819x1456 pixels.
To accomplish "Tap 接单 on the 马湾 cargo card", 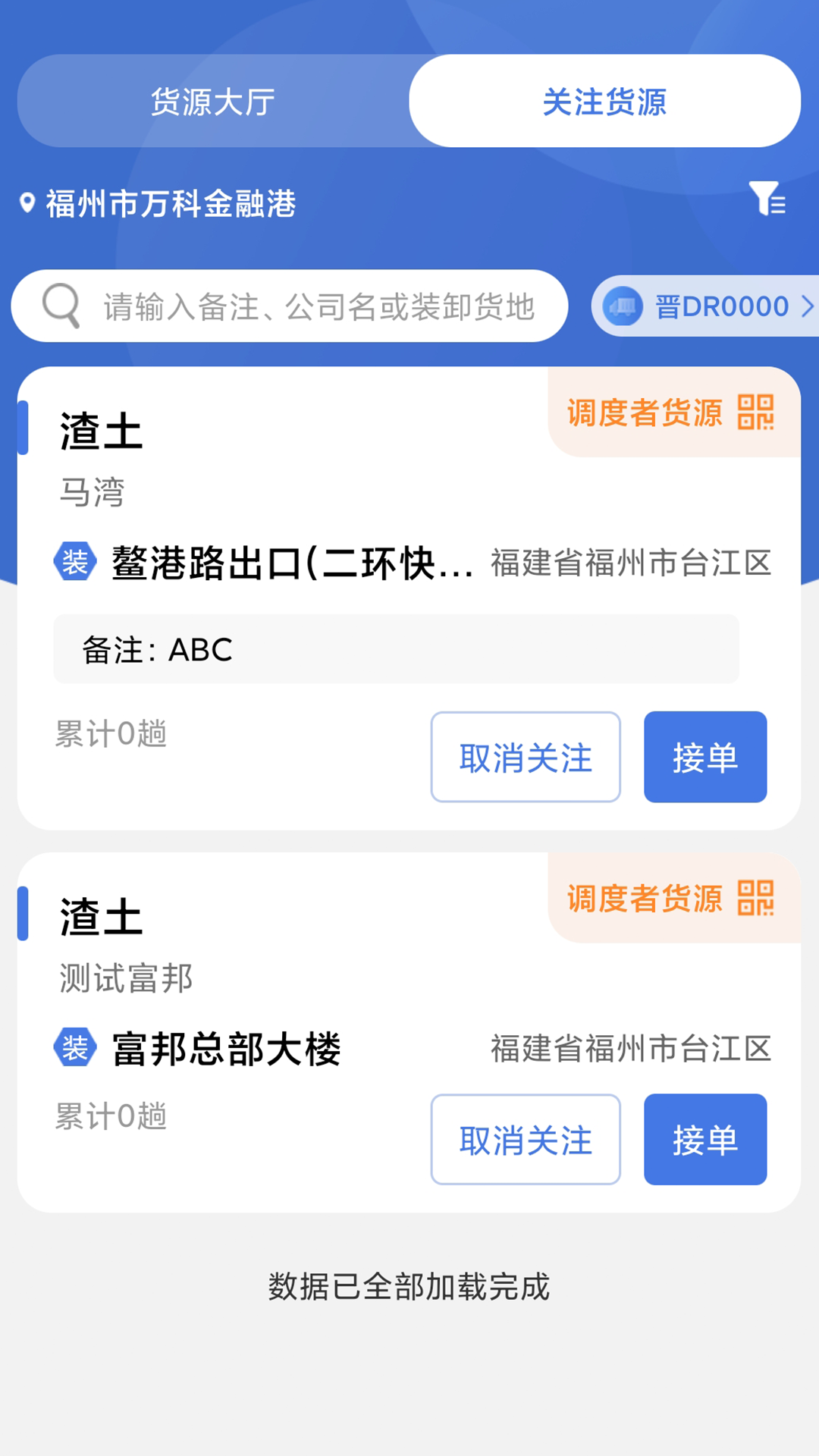I will point(704,756).
